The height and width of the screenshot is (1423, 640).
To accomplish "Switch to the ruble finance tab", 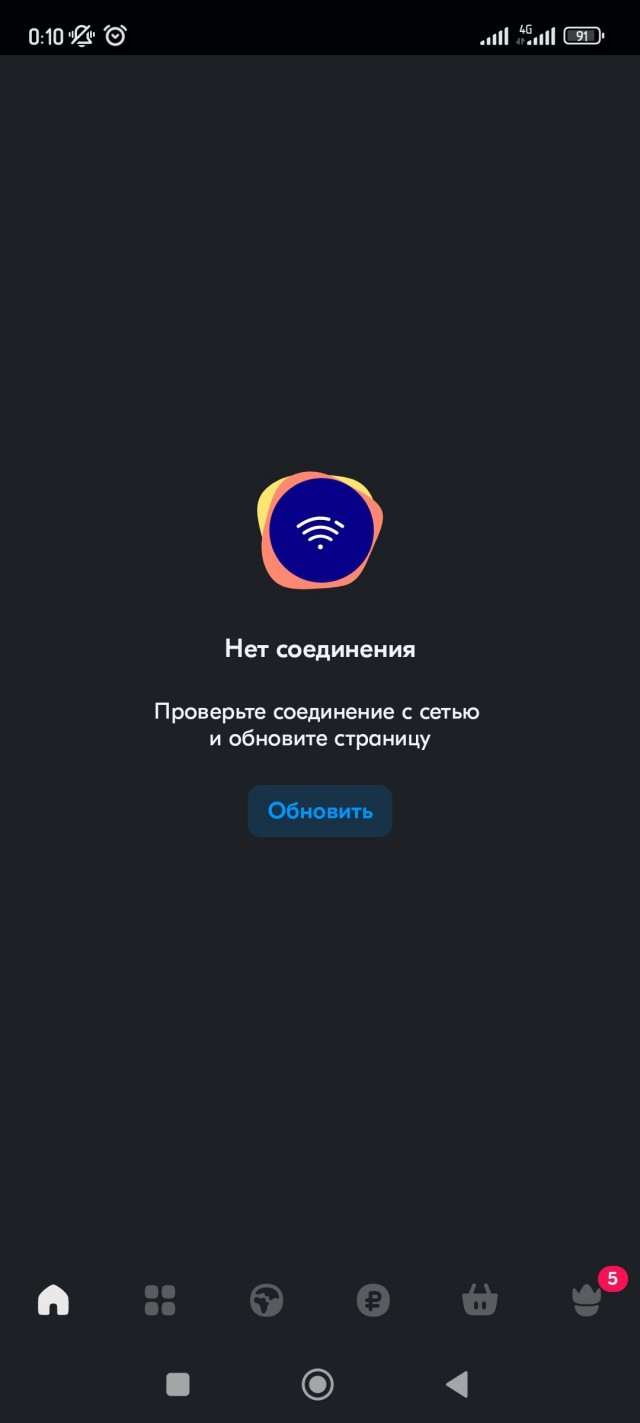I will (373, 1300).
